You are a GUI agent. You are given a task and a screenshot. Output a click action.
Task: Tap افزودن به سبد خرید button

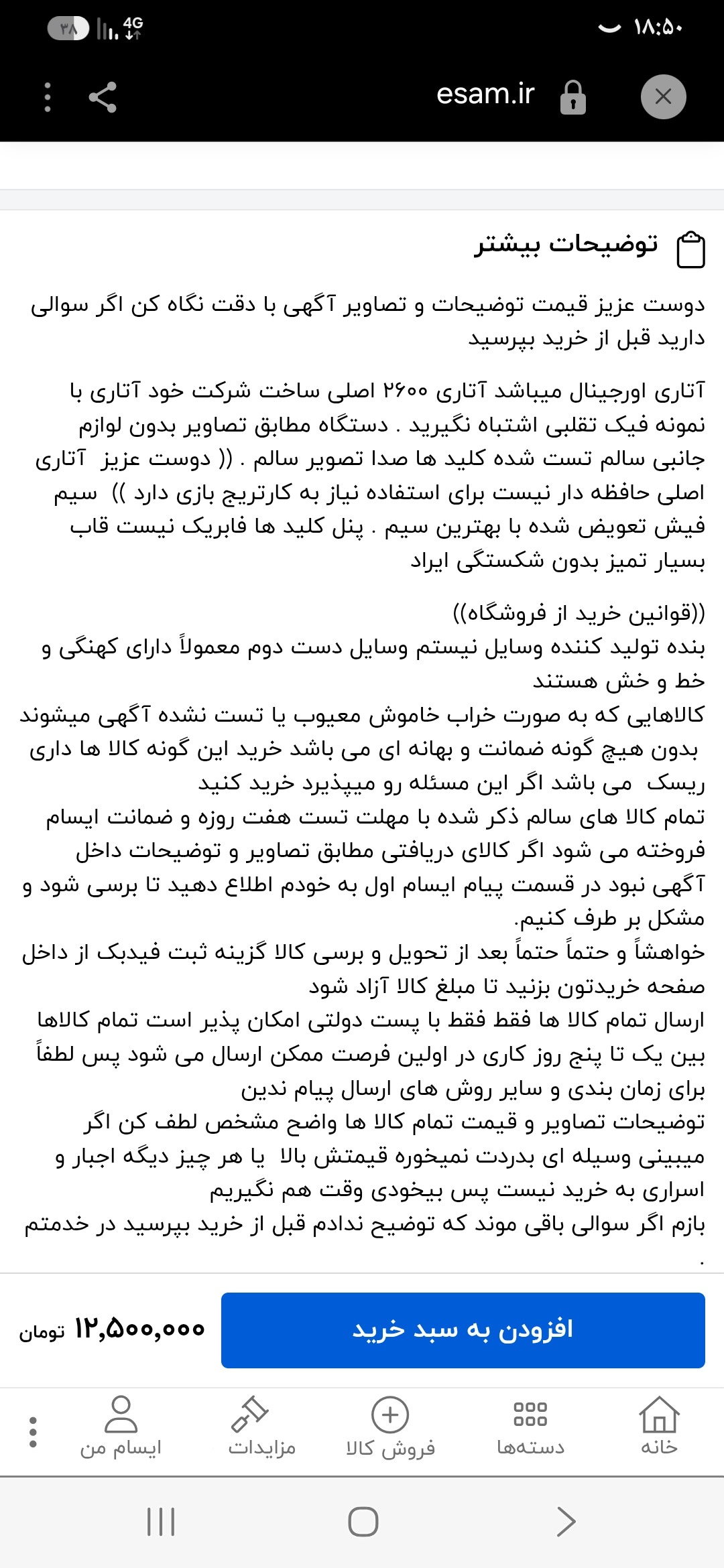point(463,1330)
